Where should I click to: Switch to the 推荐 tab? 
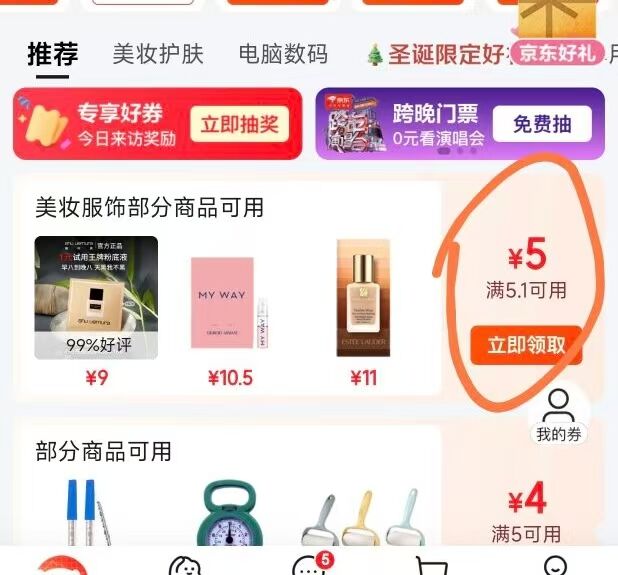[x=52, y=55]
